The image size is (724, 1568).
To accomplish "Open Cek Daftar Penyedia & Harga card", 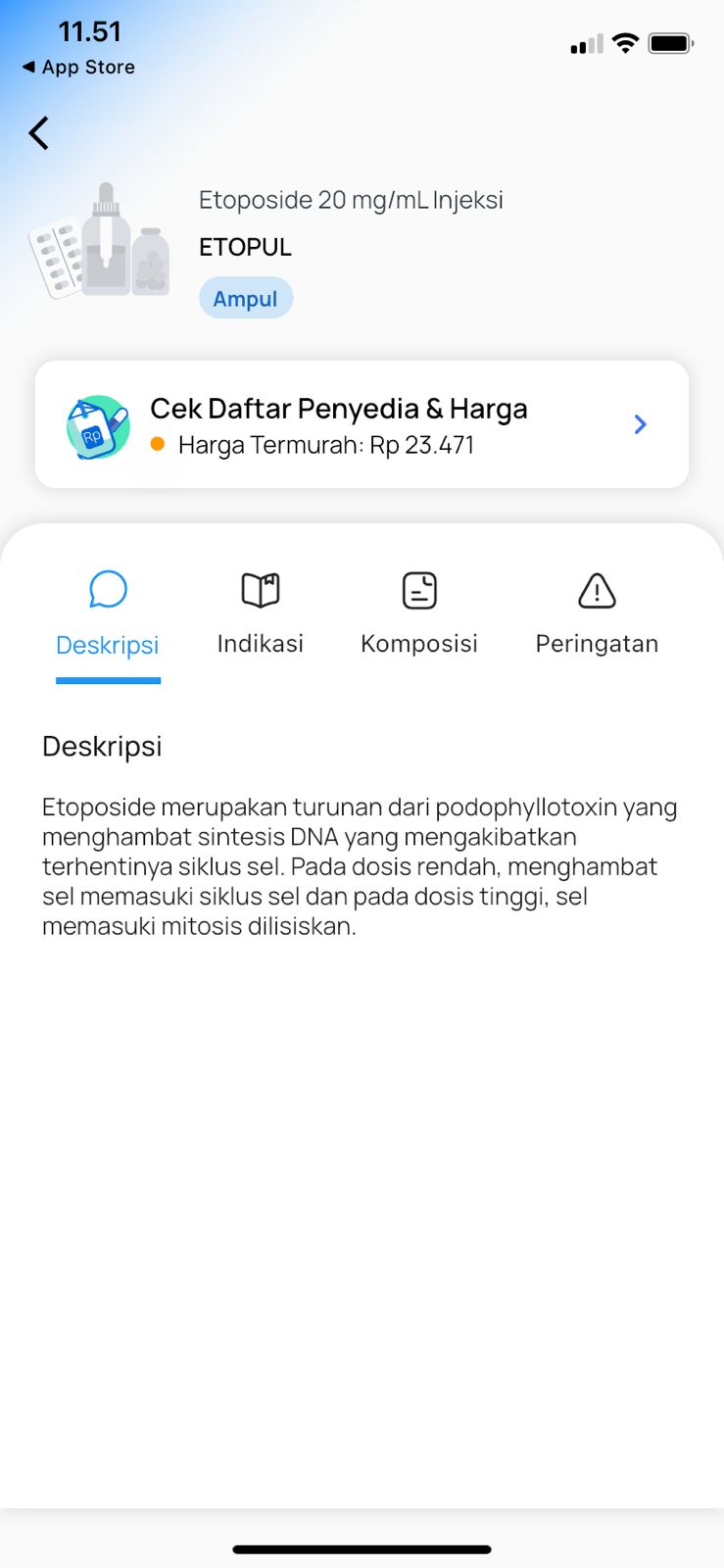I will point(362,424).
